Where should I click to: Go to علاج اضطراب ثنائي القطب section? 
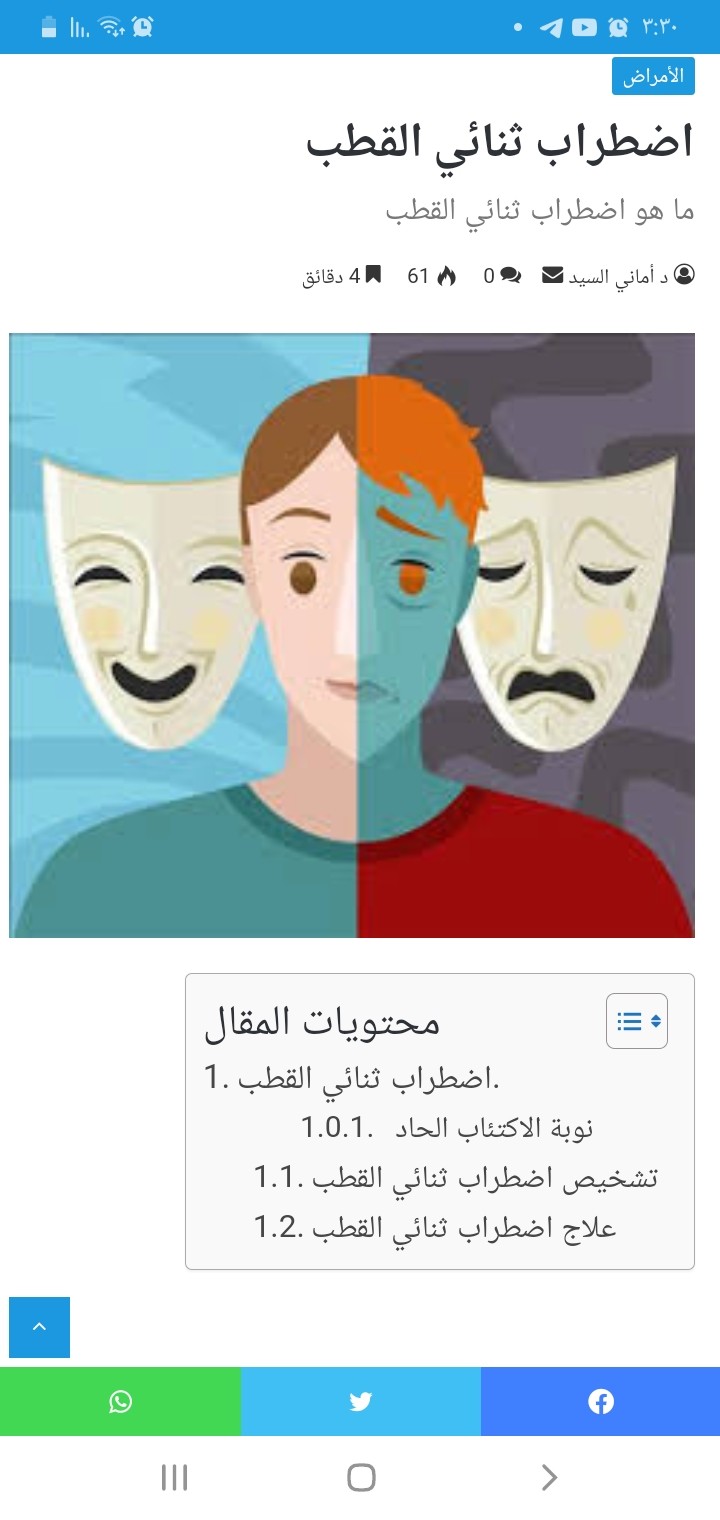pos(435,1228)
